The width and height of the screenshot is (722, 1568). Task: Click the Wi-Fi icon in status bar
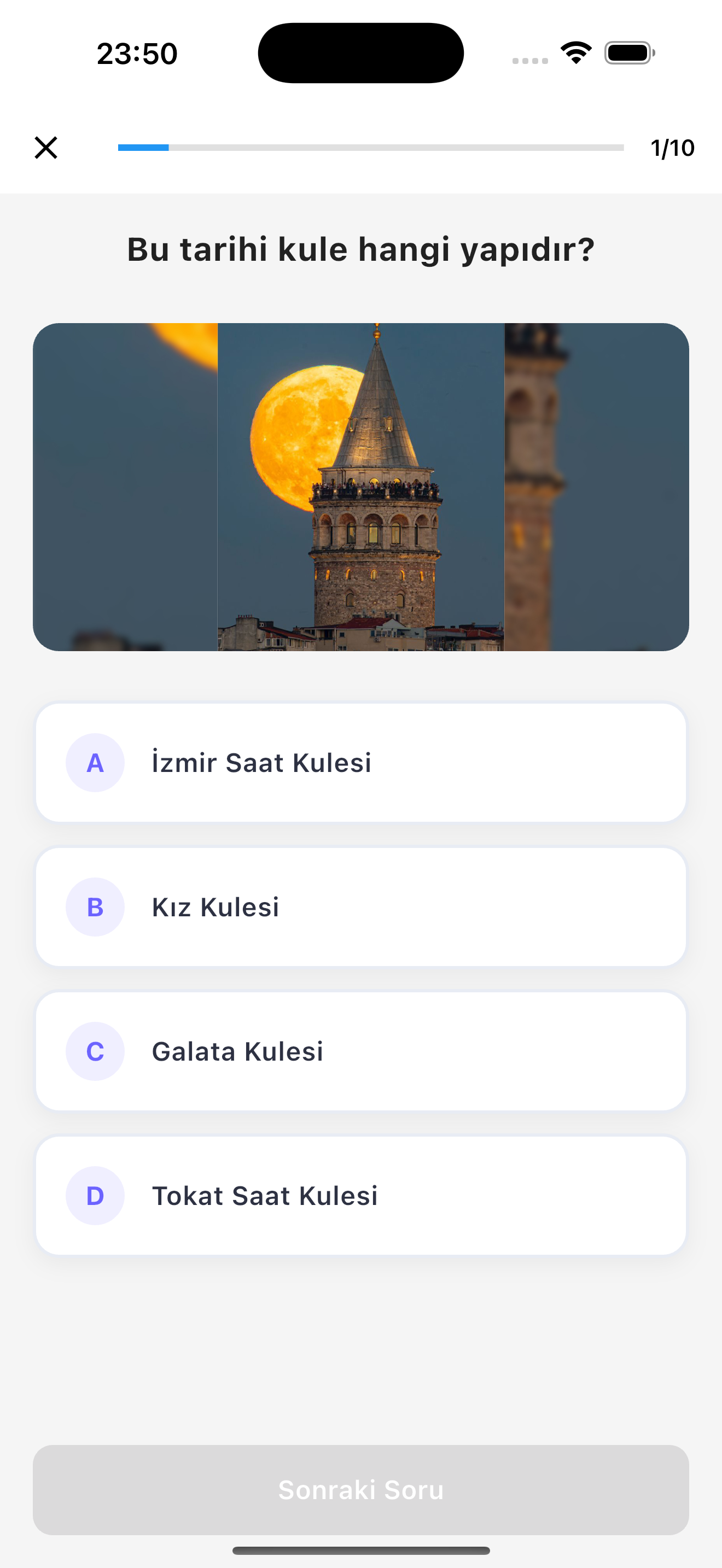pos(575,52)
